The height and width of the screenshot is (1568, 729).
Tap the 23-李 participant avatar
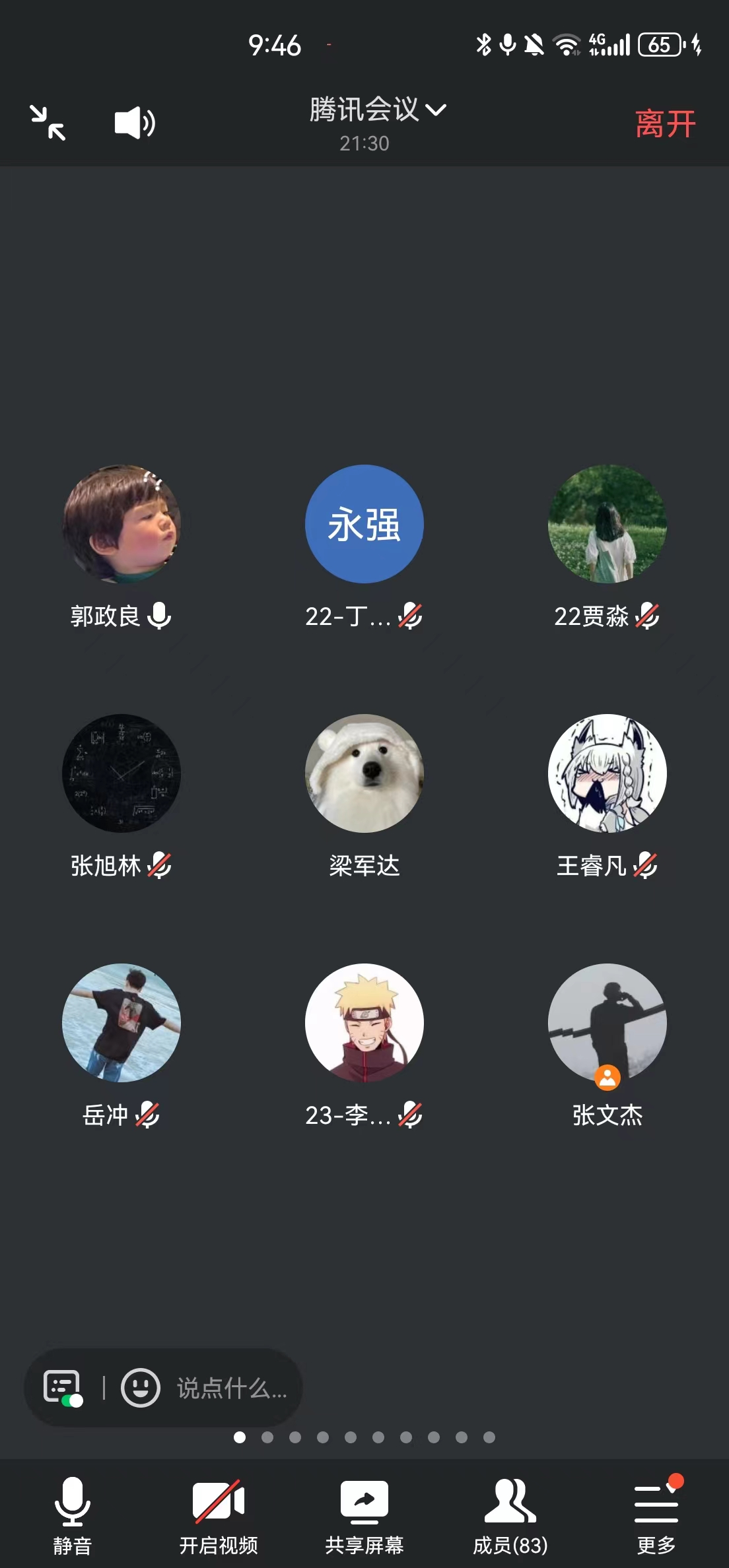(364, 1023)
